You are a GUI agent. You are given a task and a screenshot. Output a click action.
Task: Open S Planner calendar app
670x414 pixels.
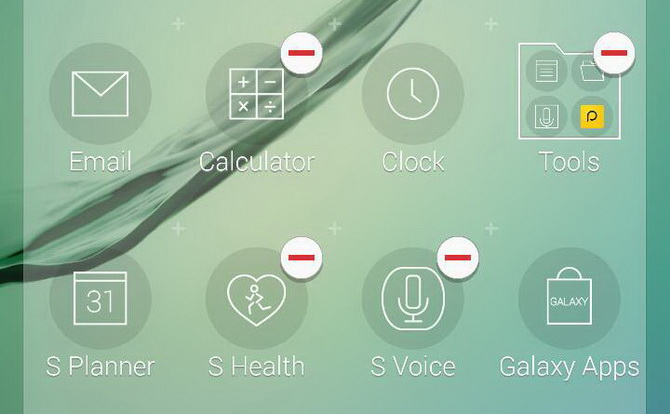[100, 300]
